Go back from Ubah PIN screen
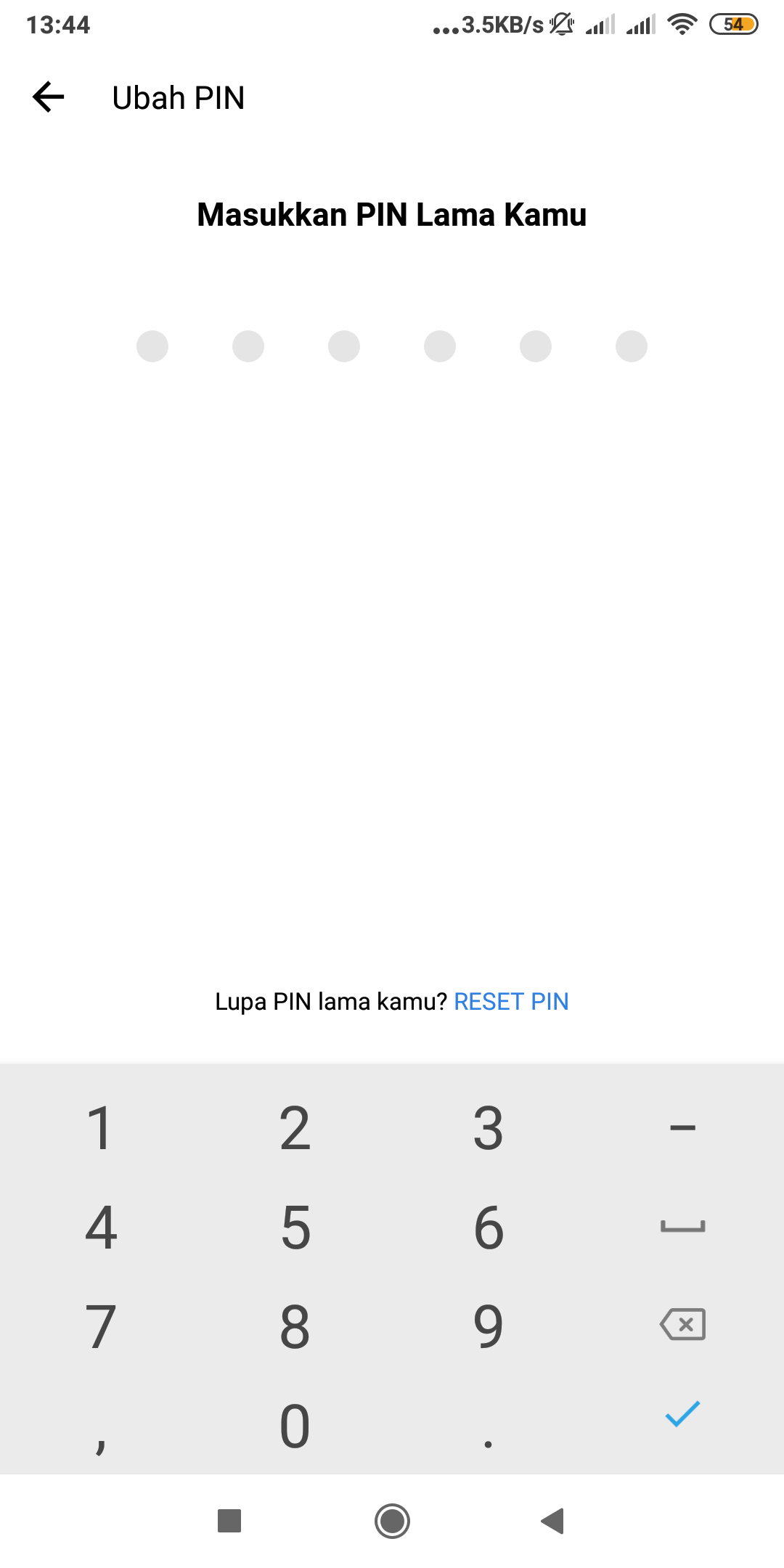This screenshot has width=784, height=1568. coord(49,97)
